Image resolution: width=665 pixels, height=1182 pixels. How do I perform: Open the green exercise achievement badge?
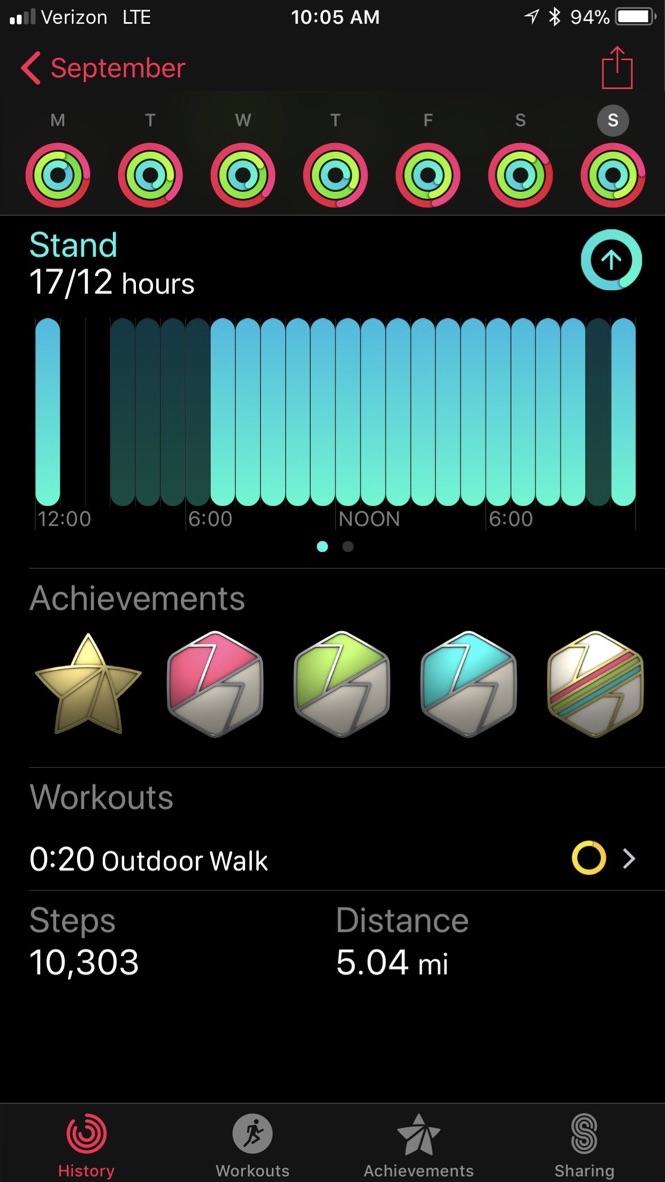click(x=341, y=685)
